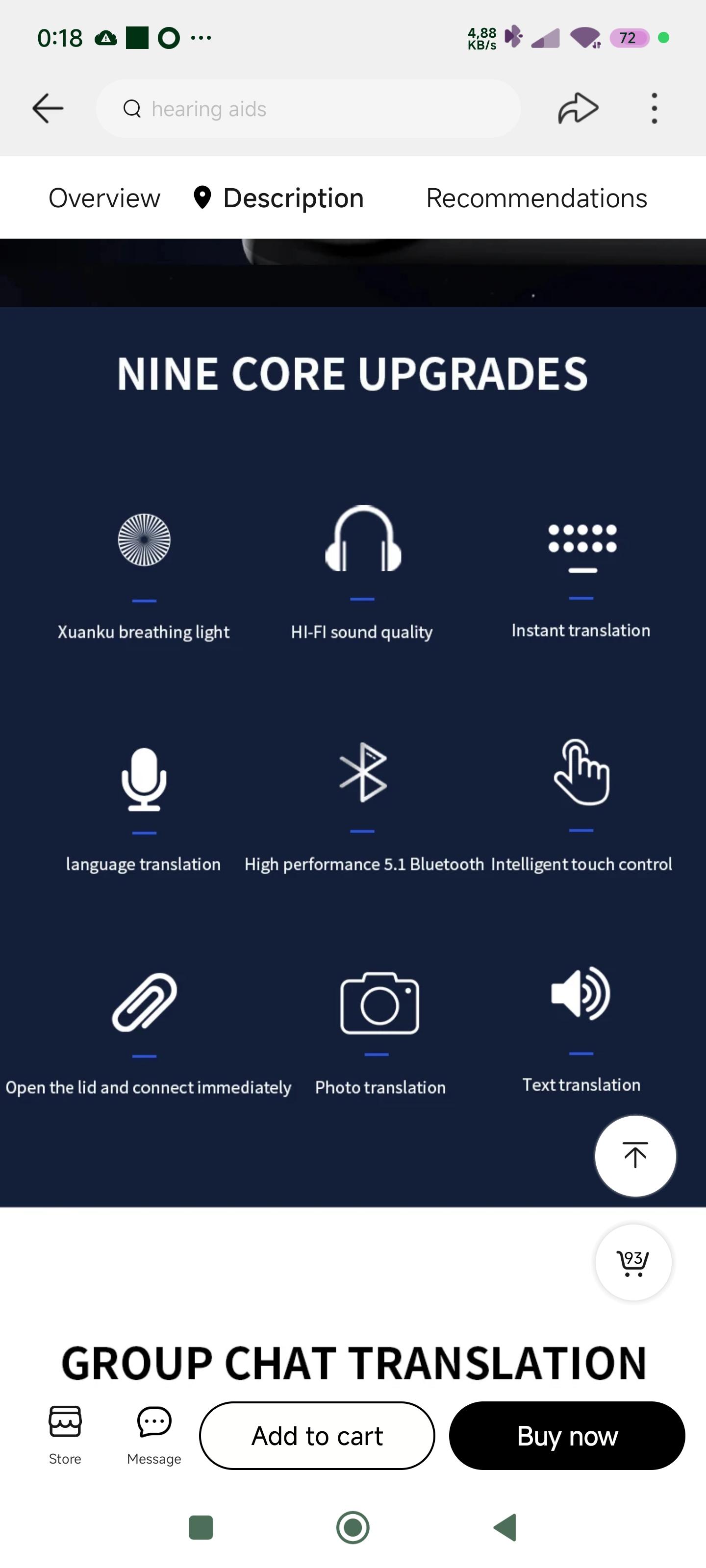Screen dimensions: 706x1568
Task: Tap Buy now
Action: pyautogui.click(x=566, y=1435)
